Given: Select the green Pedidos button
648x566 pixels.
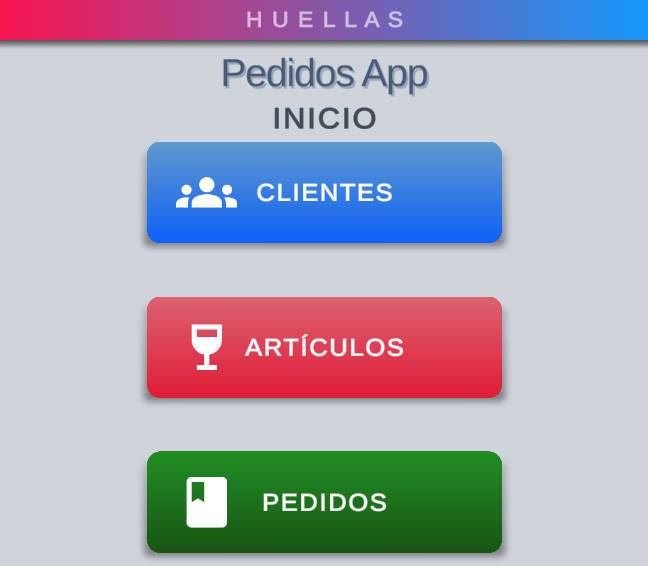Looking at the screenshot, I should pyautogui.click(x=324, y=502).
